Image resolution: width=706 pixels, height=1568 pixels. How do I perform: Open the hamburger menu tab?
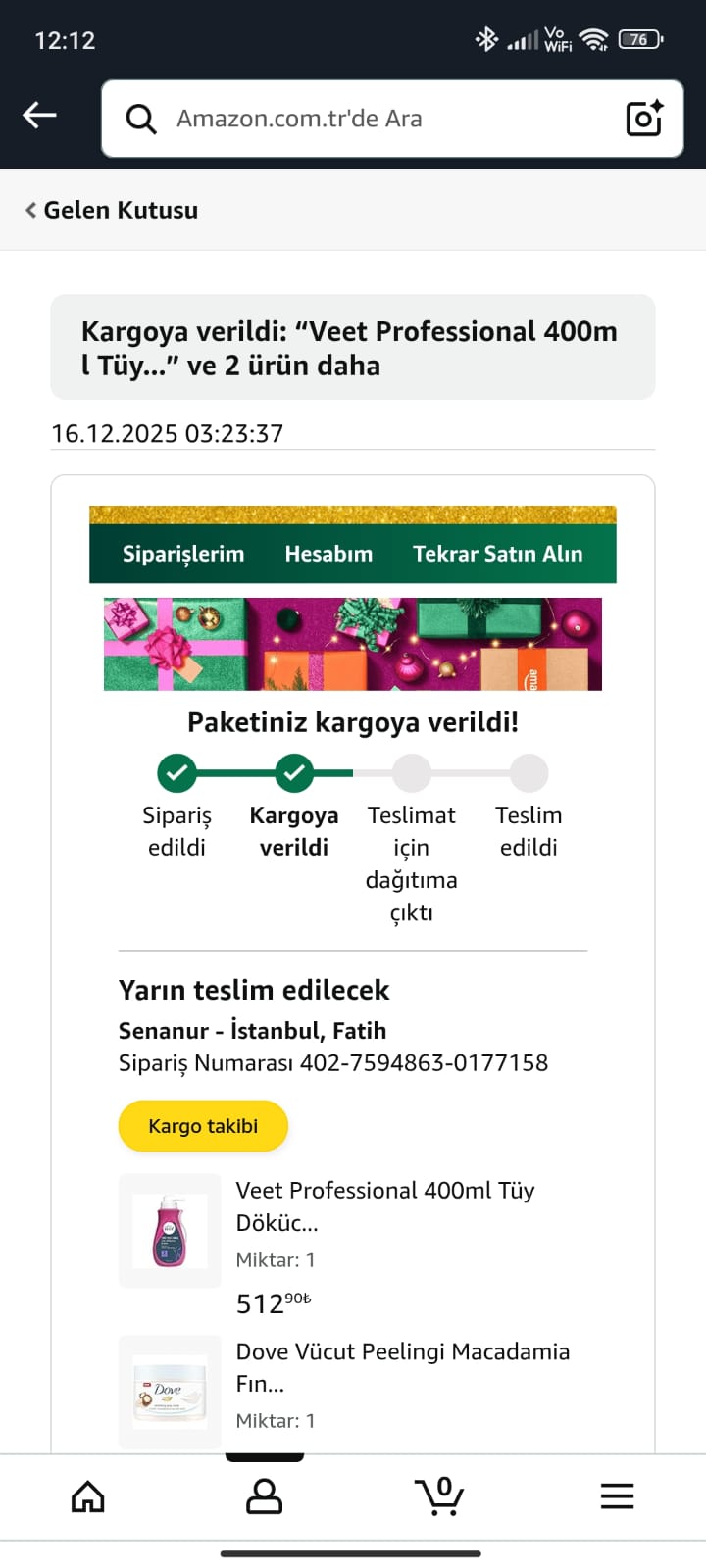[617, 1496]
